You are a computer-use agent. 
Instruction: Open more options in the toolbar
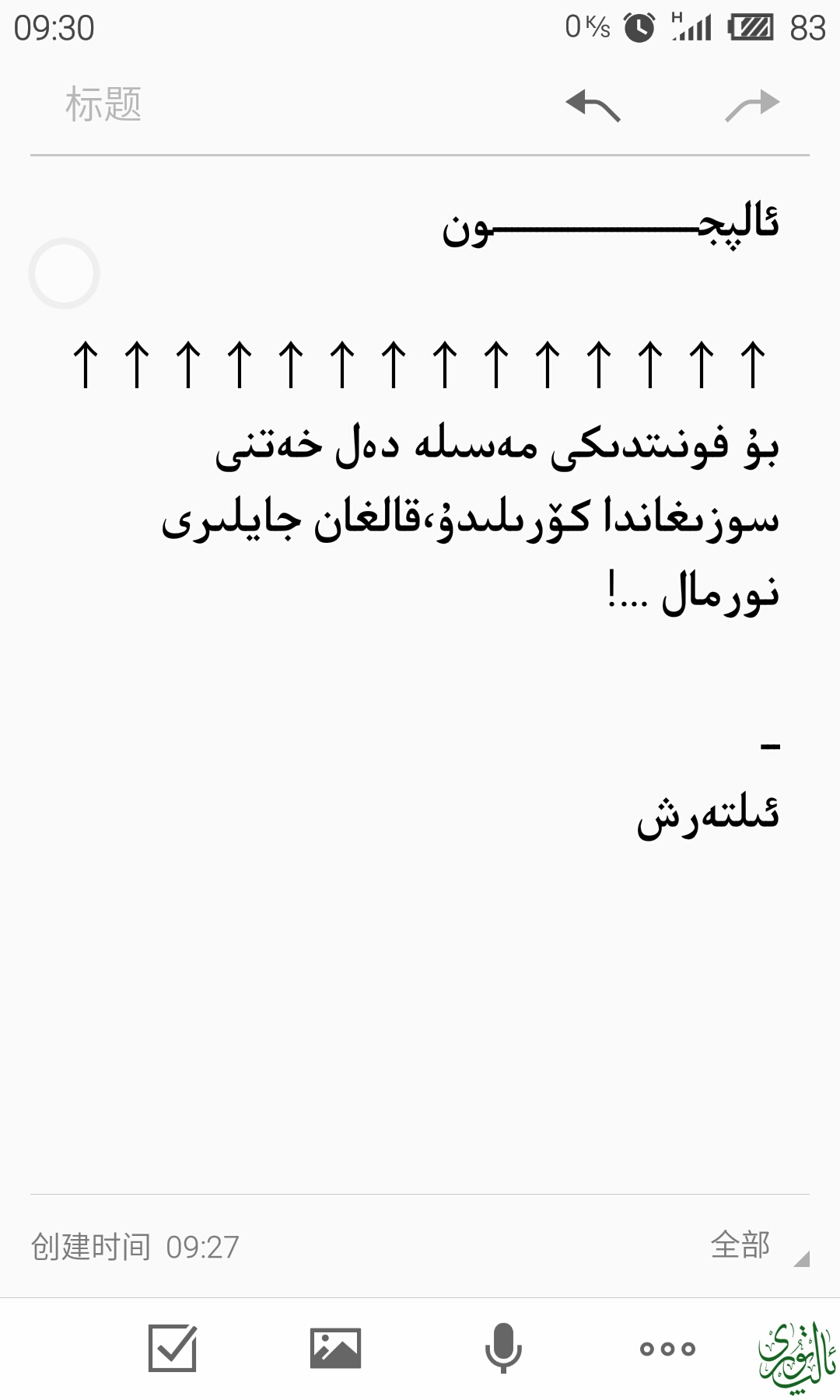pos(667,1348)
